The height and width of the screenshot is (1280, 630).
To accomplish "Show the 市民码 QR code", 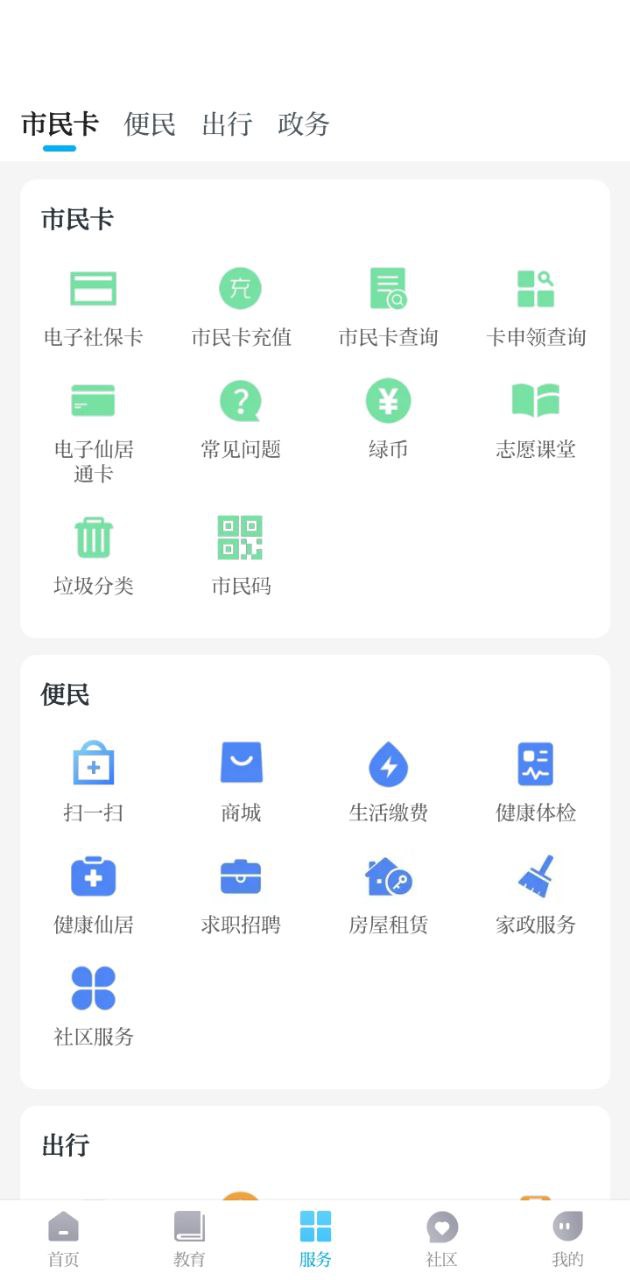I will tap(241, 556).
